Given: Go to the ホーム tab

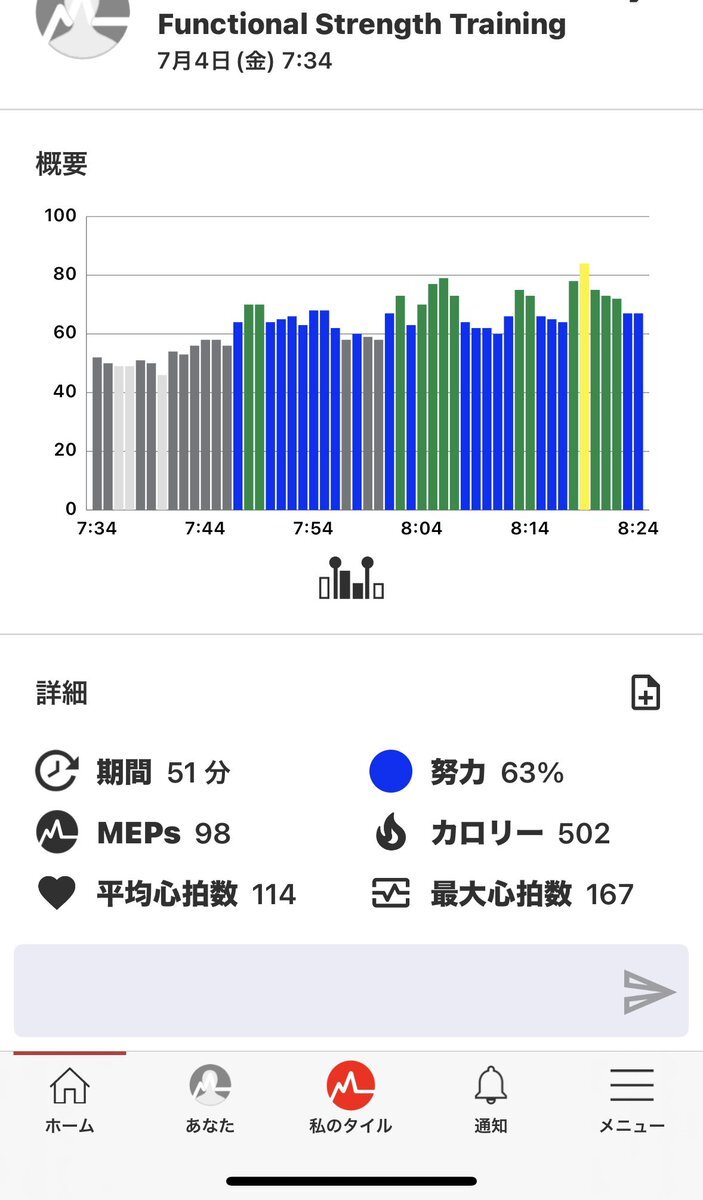Looking at the screenshot, I should 70,1099.
